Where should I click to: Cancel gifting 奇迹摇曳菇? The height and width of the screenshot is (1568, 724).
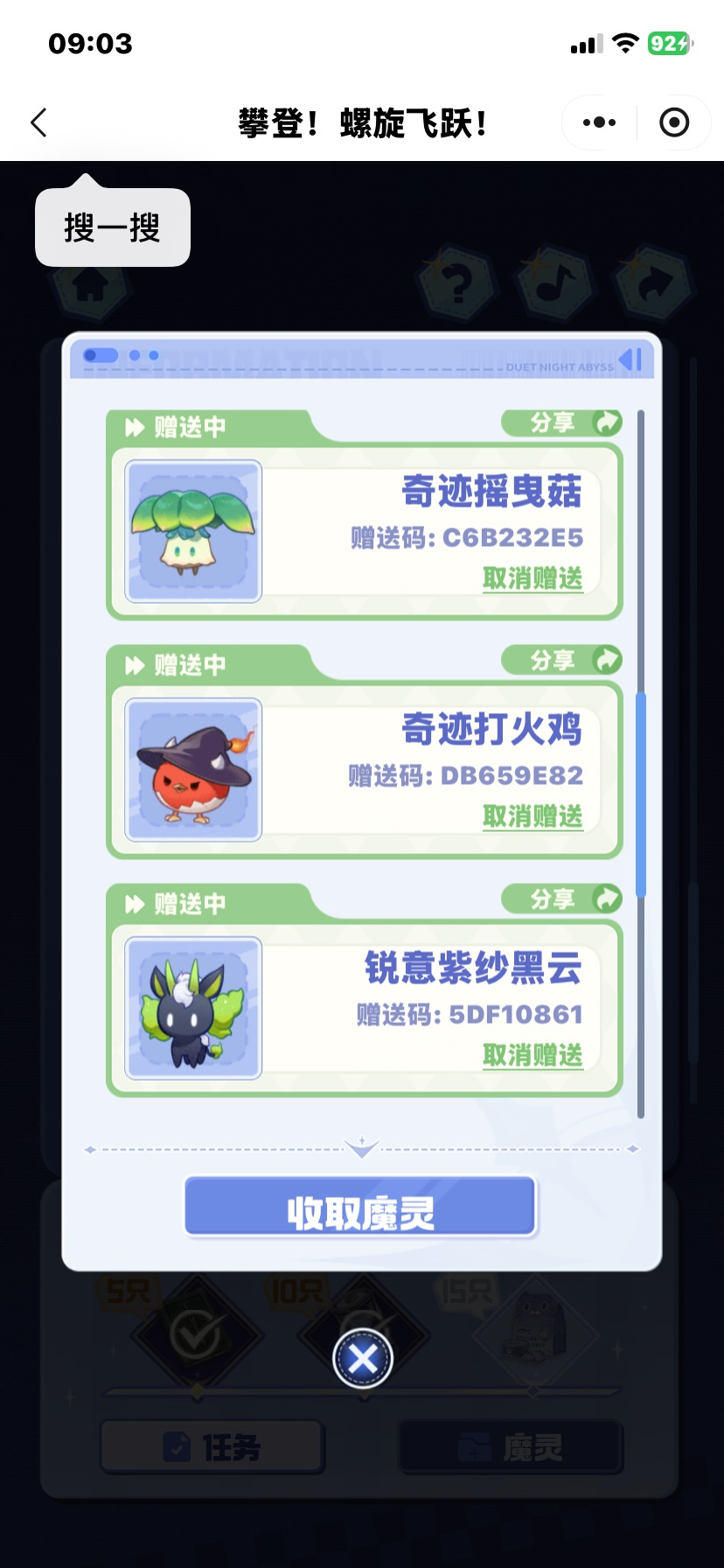533,578
